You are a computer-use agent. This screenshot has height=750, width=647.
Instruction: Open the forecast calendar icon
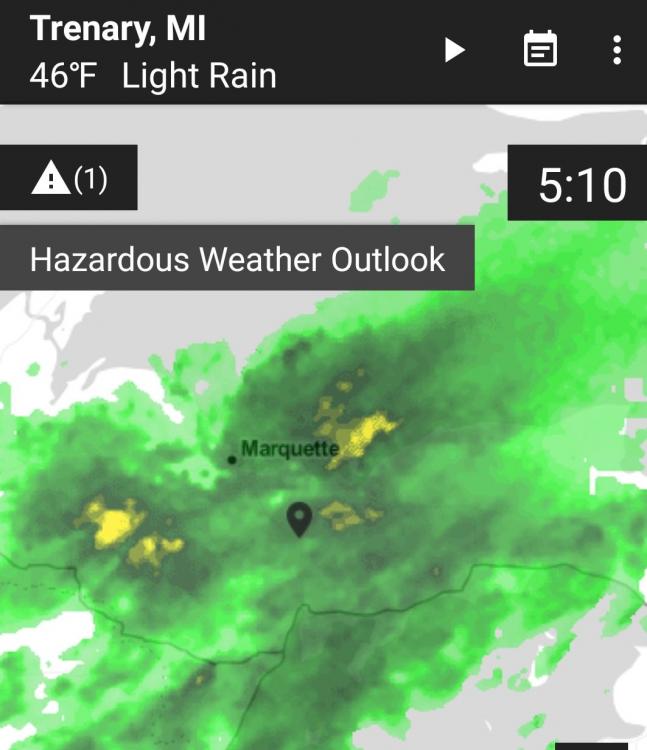[x=540, y=50]
